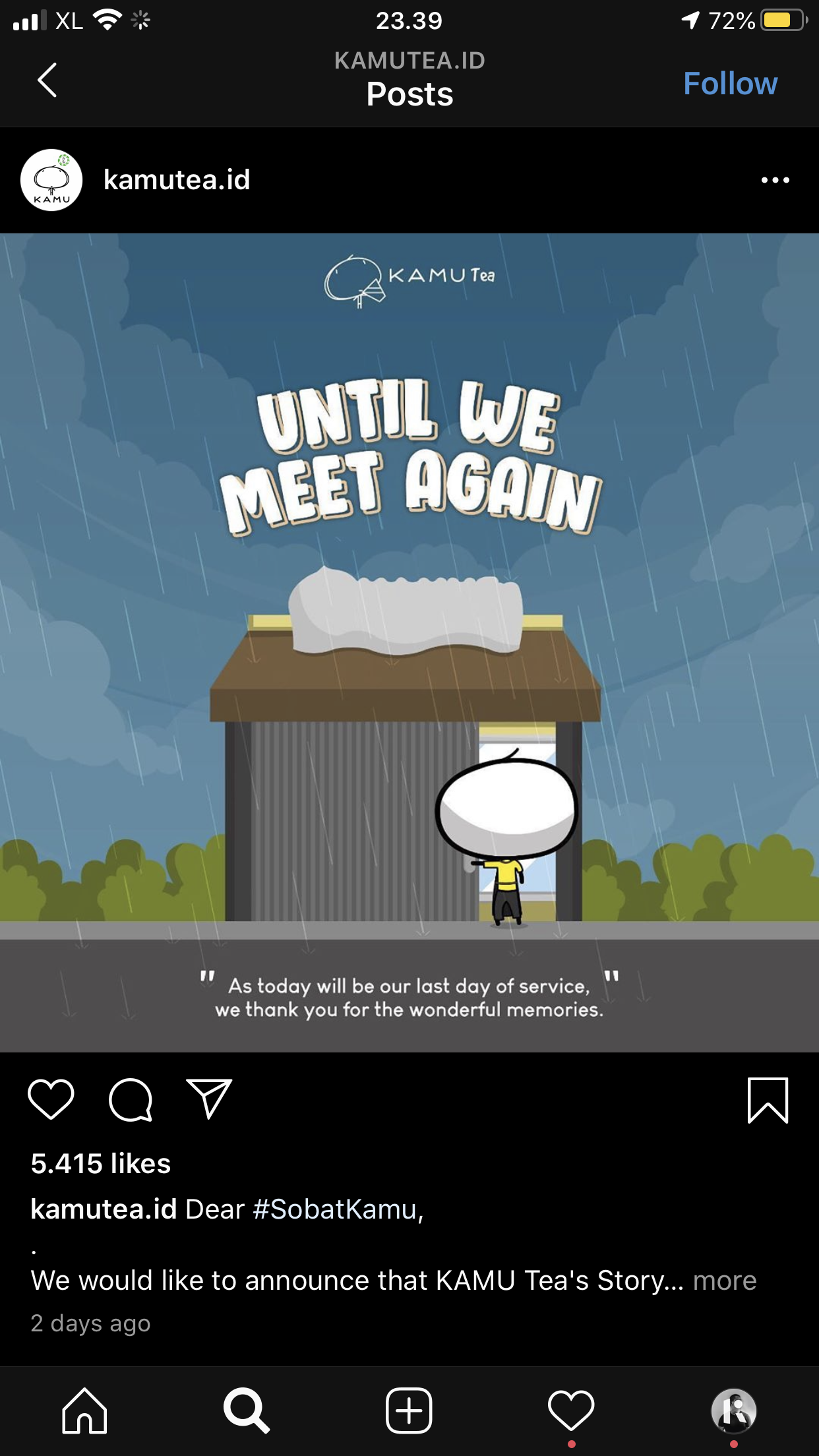Go to the Home feed tab
The width and height of the screenshot is (819, 1456).
pyautogui.click(x=84, y=1410)
